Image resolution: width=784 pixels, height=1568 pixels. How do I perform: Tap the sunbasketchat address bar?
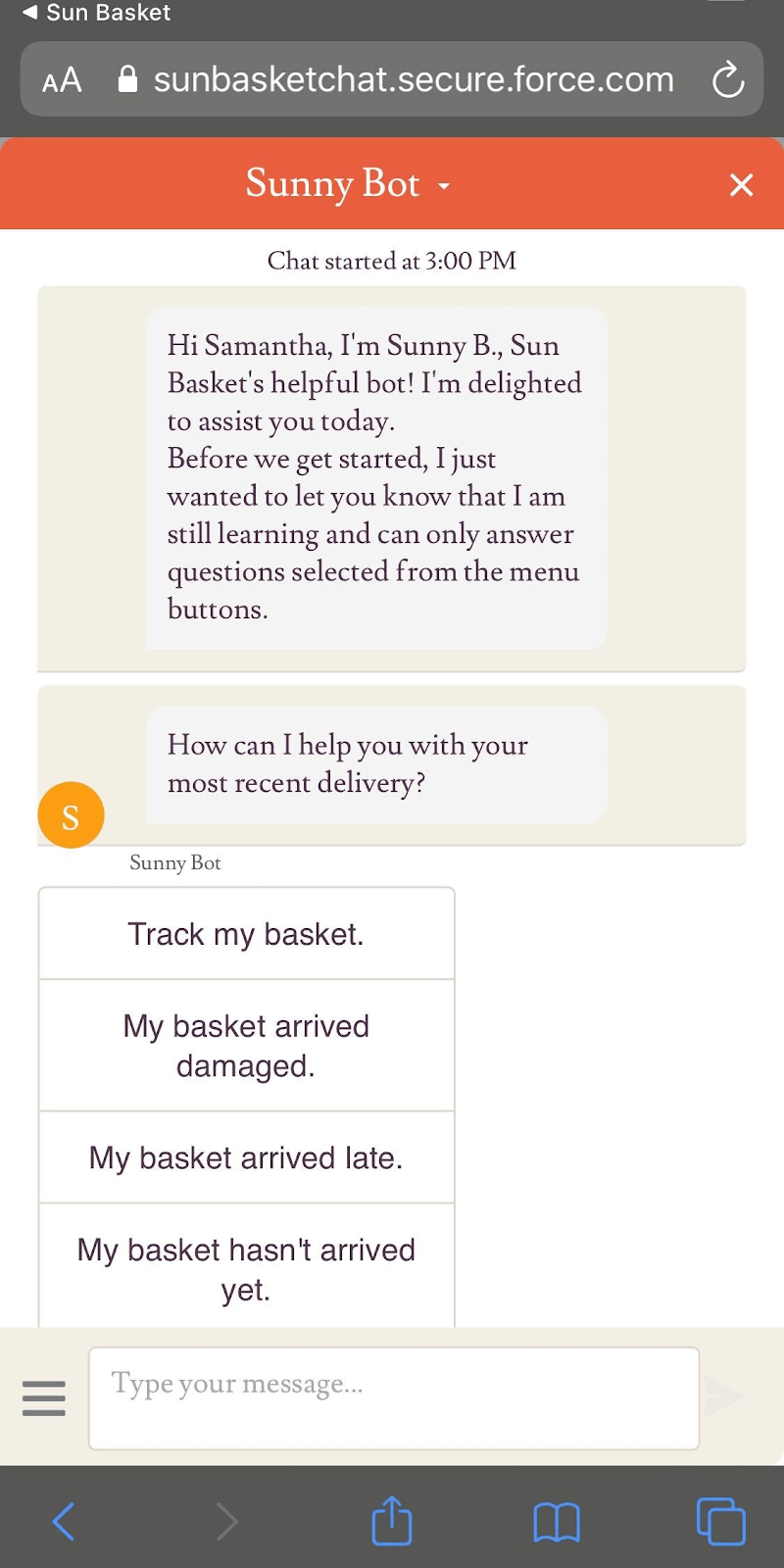point(413,80)
